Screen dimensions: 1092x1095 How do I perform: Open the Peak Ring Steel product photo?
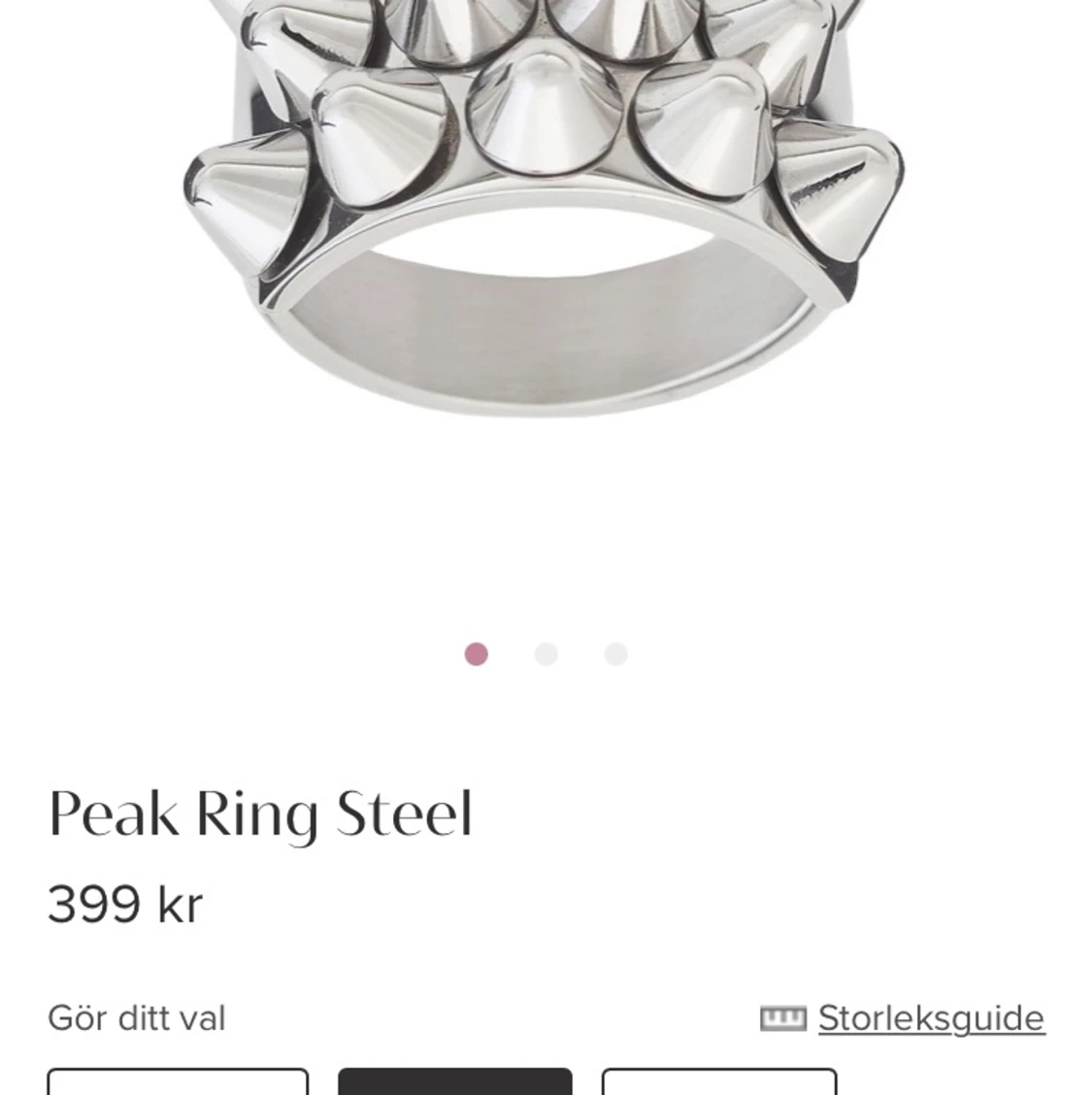(544, 214)
